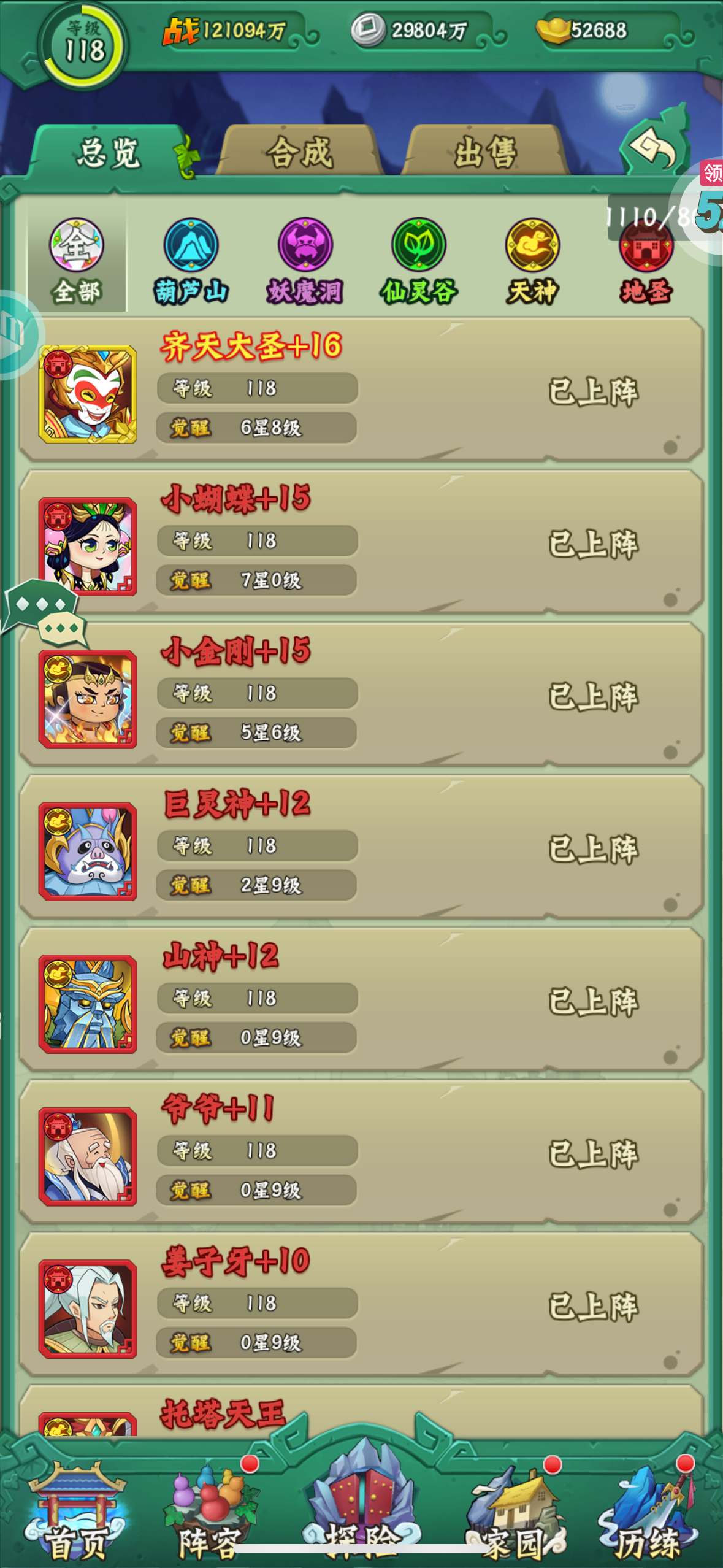Open 历练 in bottom navigation
This screenshot has height=1568, width=723.
pyautogui.click(x=649, y=1515)
